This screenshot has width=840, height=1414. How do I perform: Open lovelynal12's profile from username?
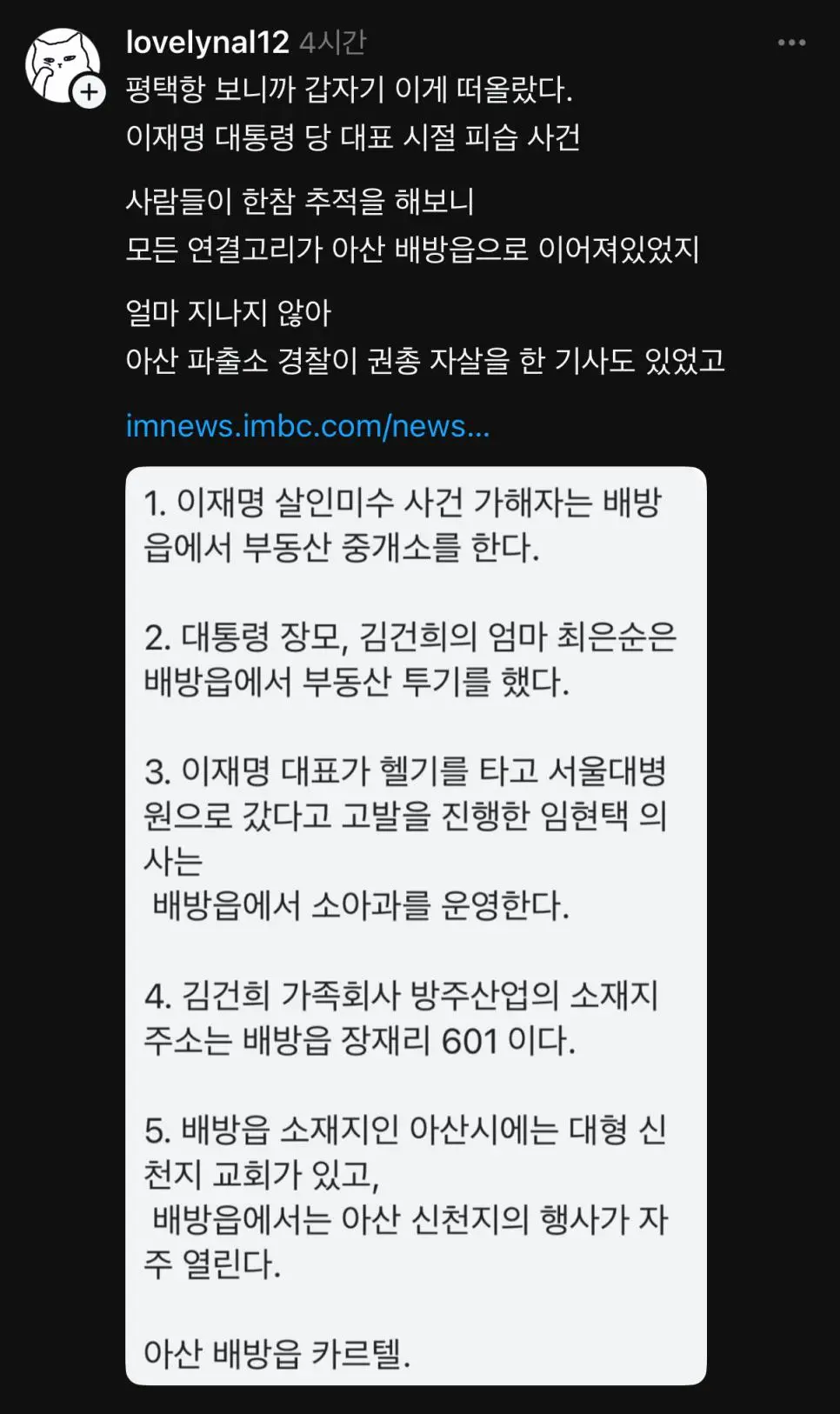[x=207, y=42]
